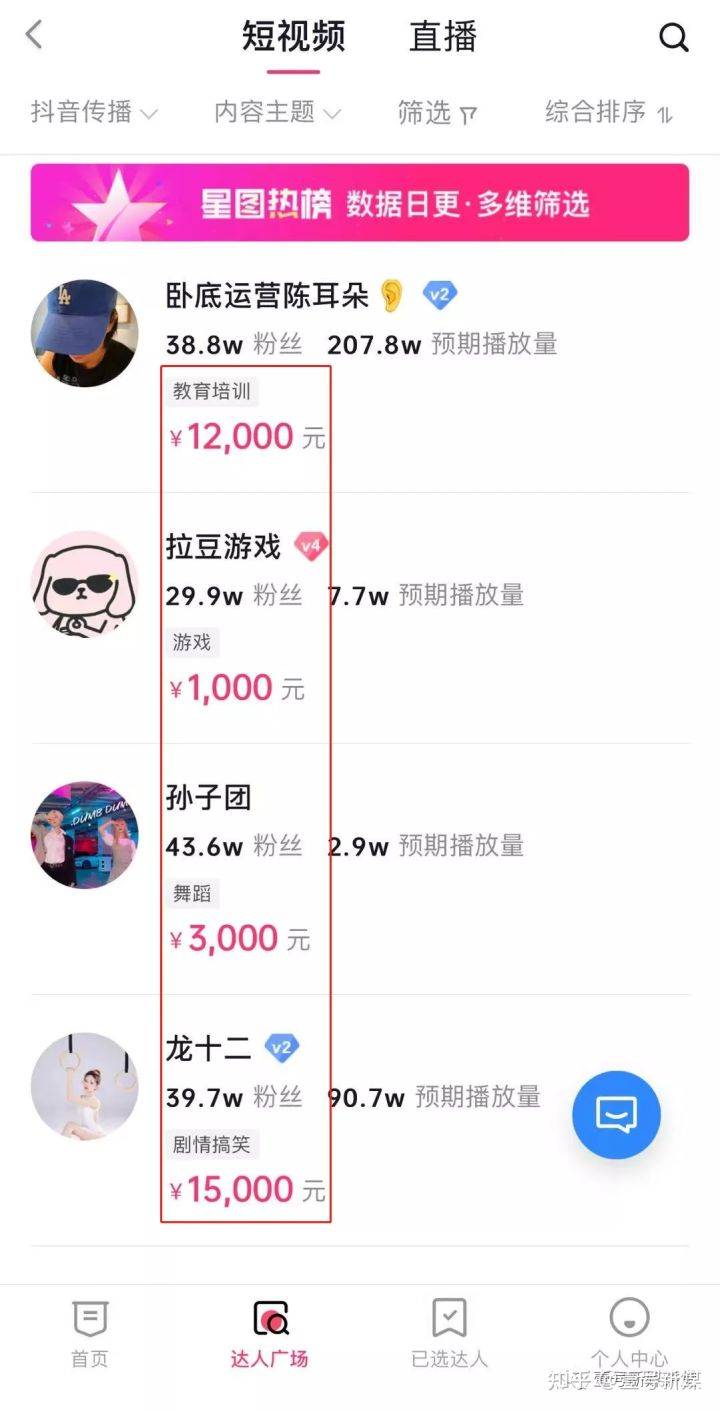Viewport: 720px width, 1410px height.
Task: Open the search magnifier icon
Action: 674,38
